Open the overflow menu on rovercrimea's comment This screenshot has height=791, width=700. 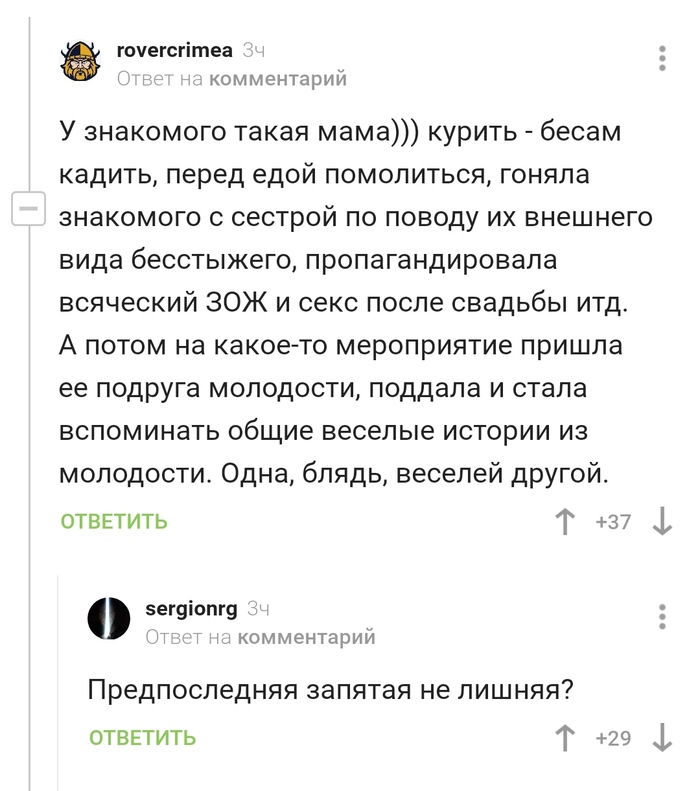663,58
